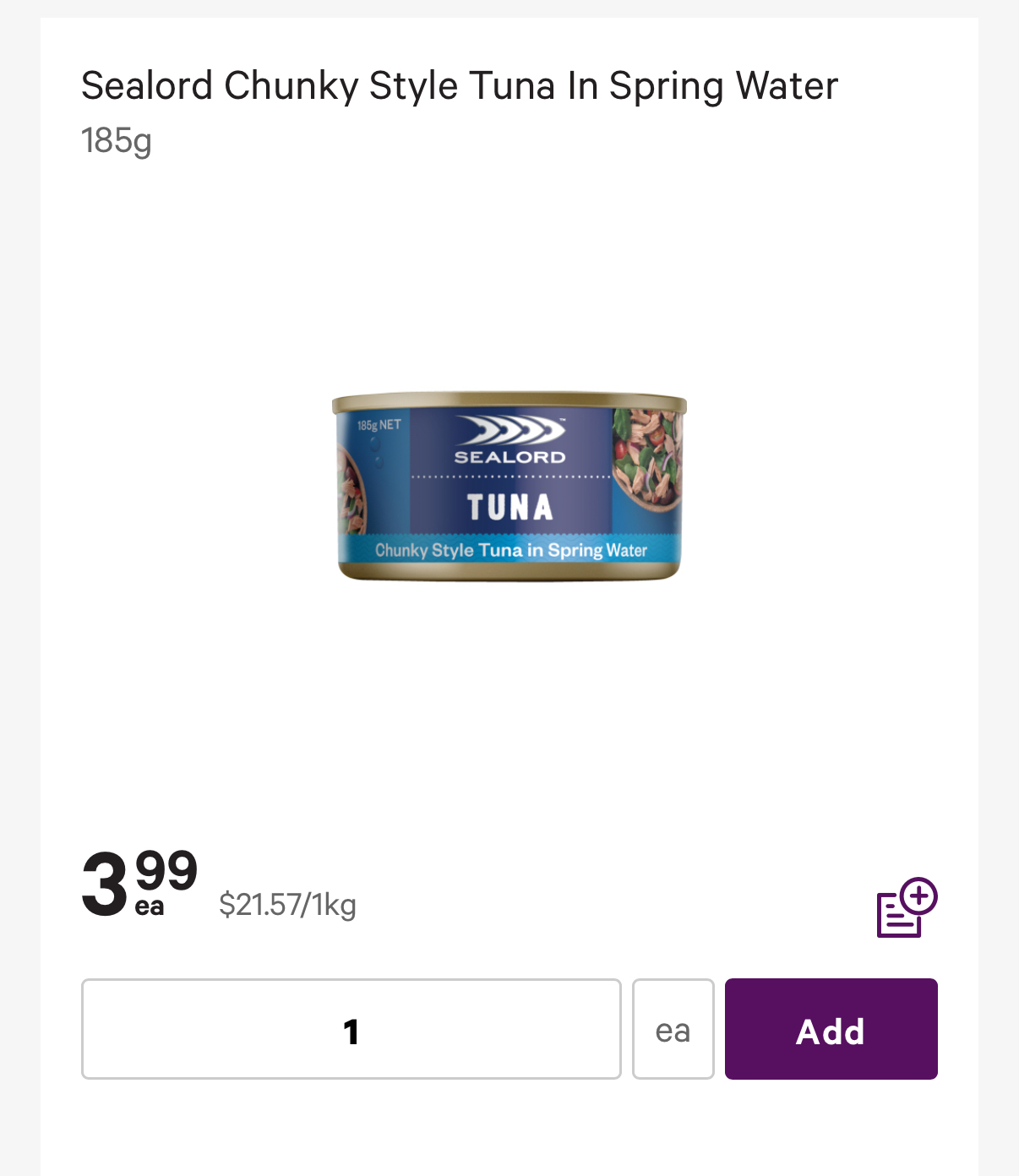The image size is (1019, 1176).
Task: Tap the Add button to add to trolley
Action: (831, 1029)
